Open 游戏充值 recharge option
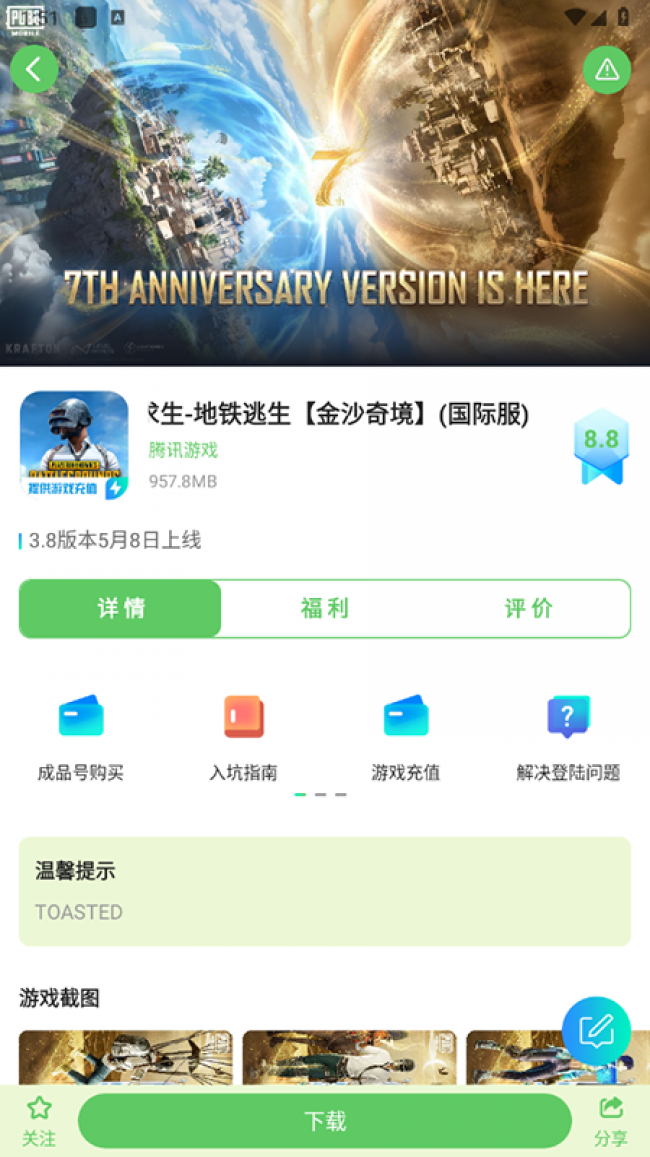This screenshot has height=1157, width=650. click(x=405, y=737)
